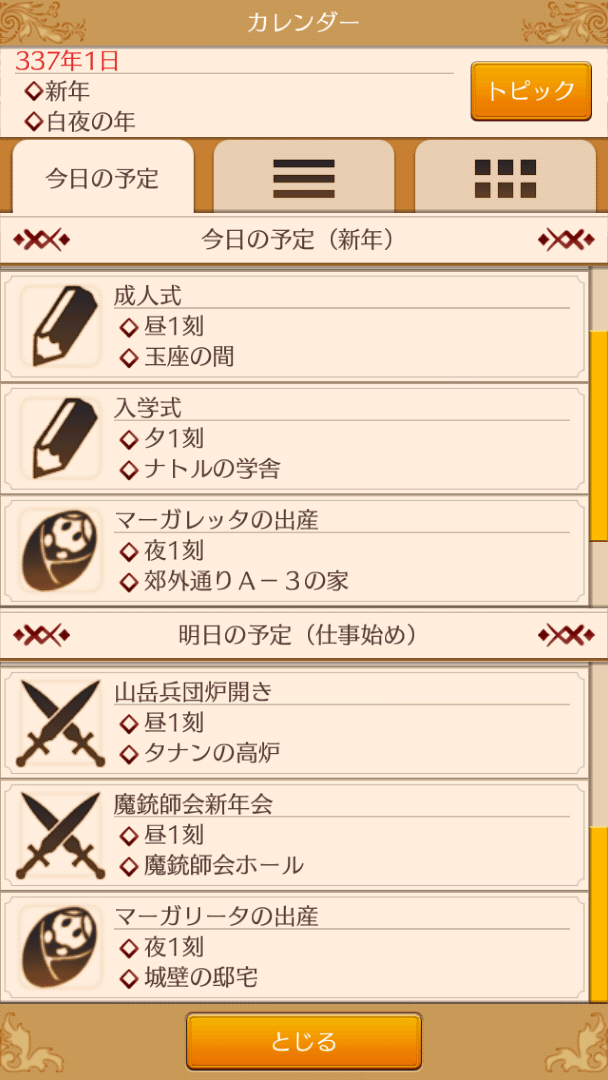The height and width of the screenshot is (1080, 608).
Task: Select the 魔銃師会新年会 event
Action: 300,834
